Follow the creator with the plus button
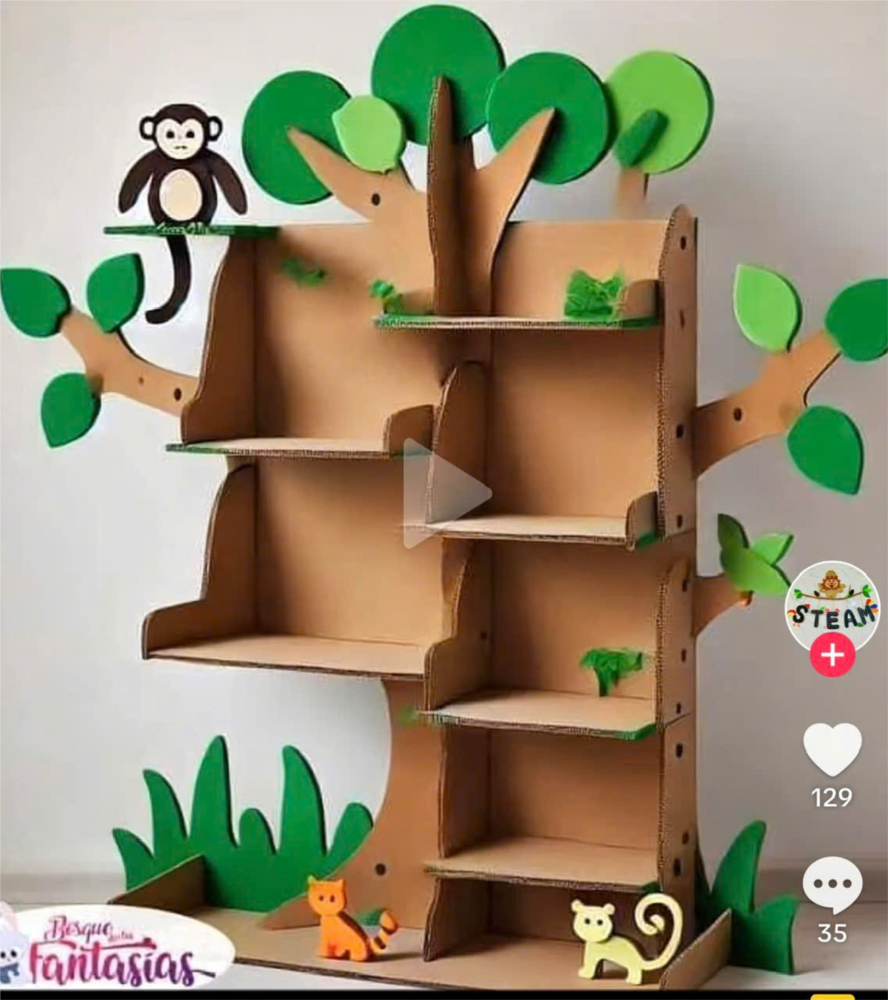 click(832, 656)
